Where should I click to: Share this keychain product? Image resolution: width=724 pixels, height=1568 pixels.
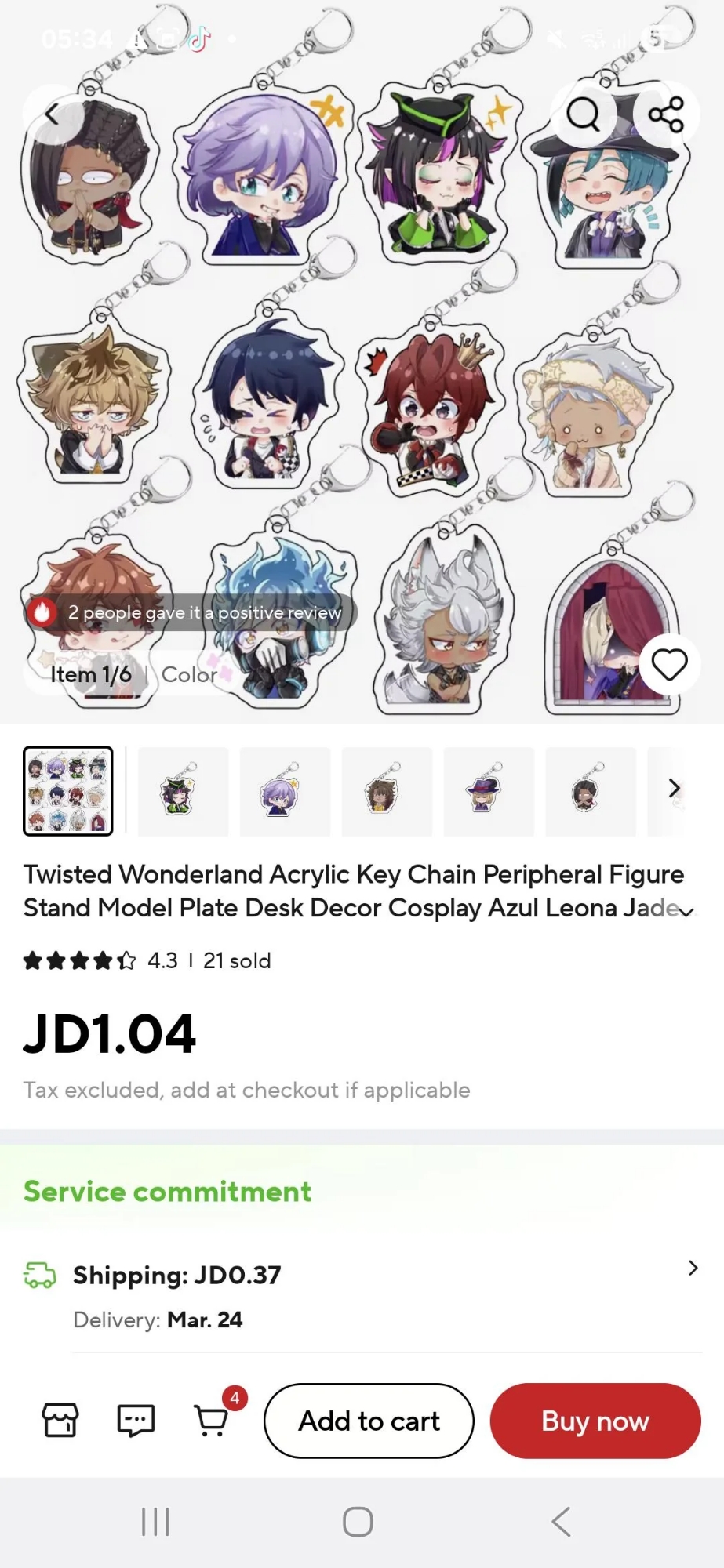coord(666,115)
